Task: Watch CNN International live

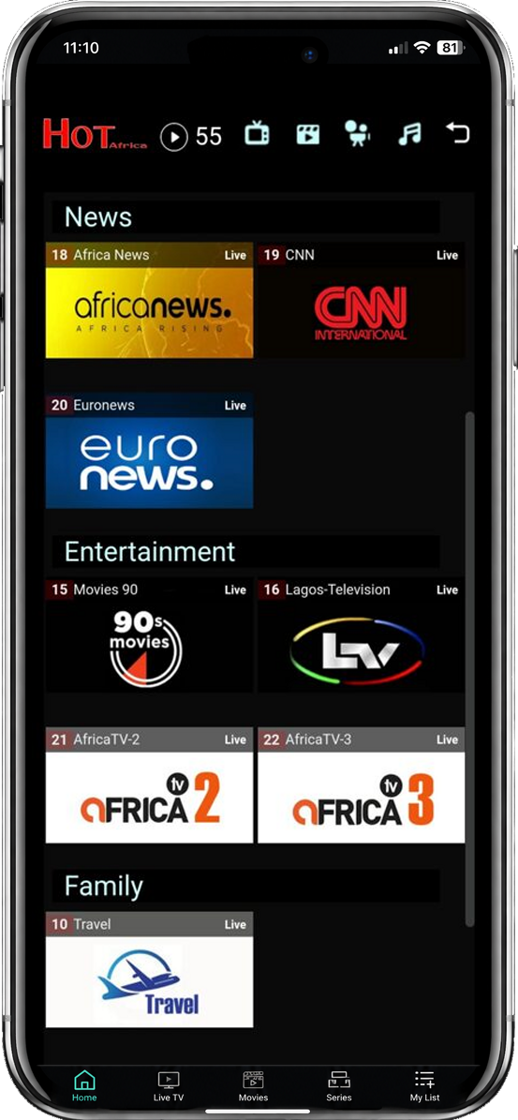Action: [x=361, y=300]
